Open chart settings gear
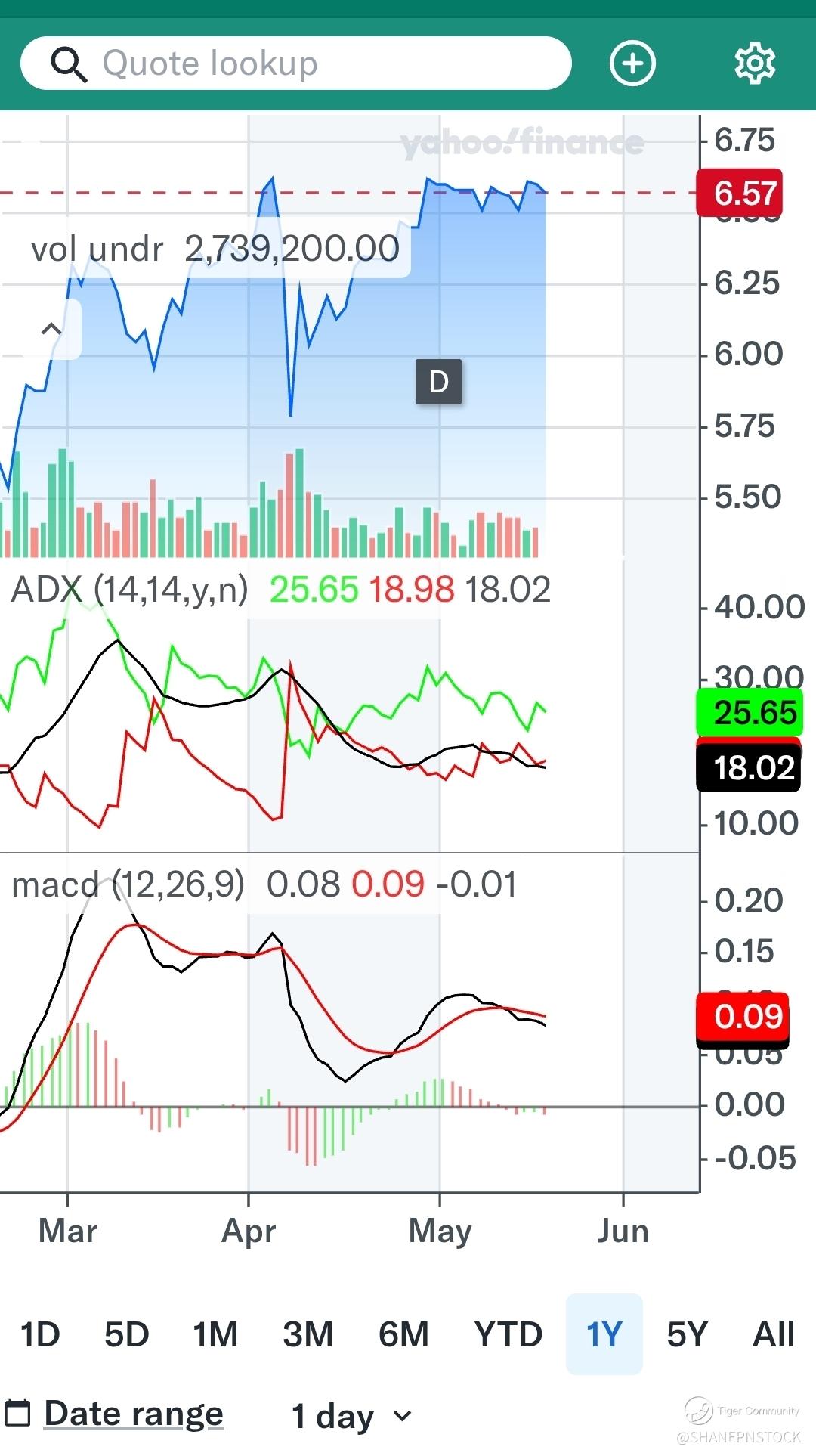 click(755, 64)
